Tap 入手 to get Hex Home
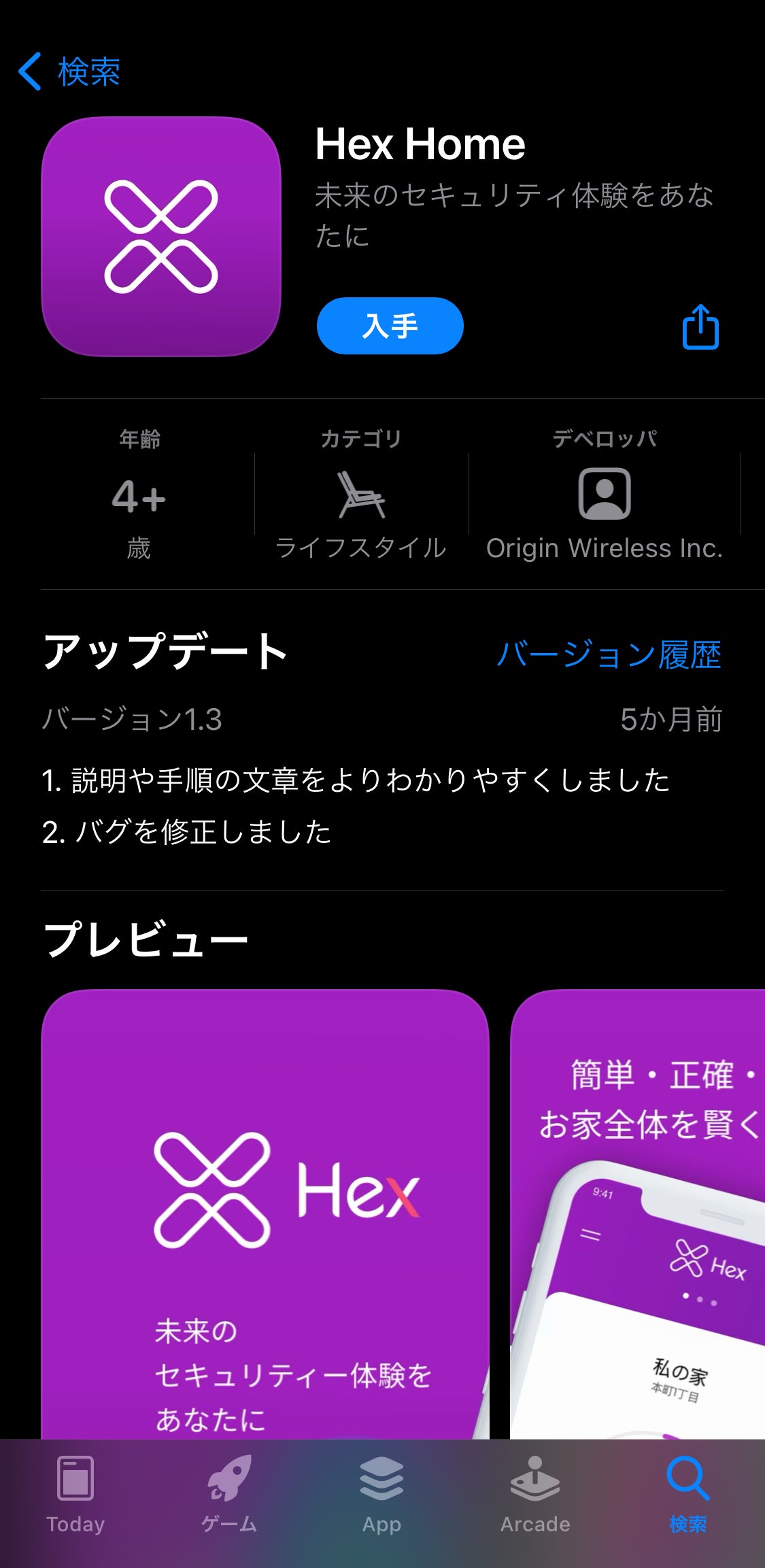The height and width of the screenshot is (1568, 765). click(x=390, y=326)
